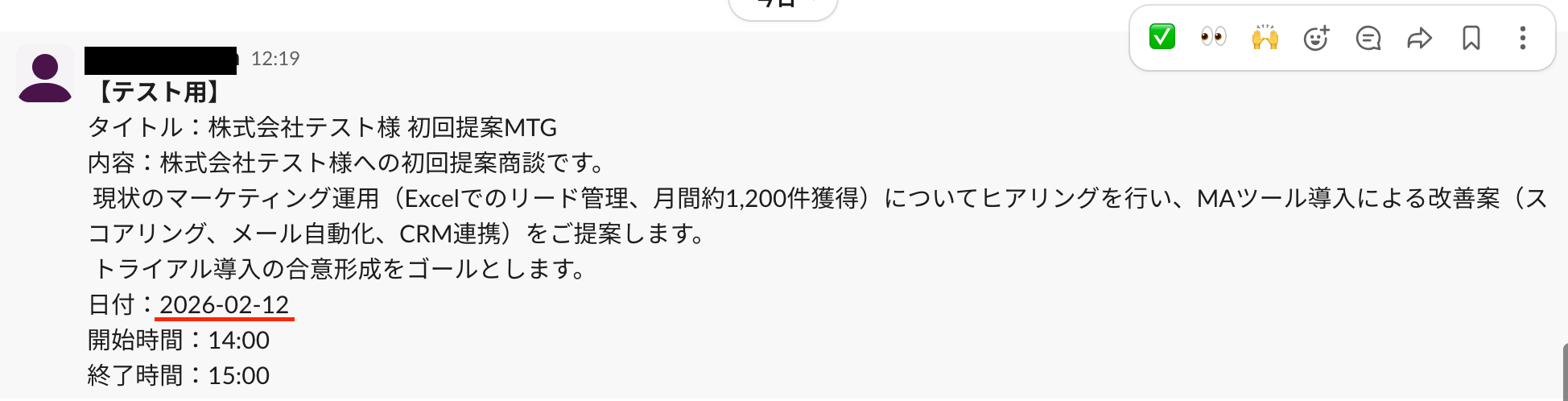This screenshot has width=1568, height=401.
Task: Open the 2026-02-12 date link
Action: tap(224, 304)
